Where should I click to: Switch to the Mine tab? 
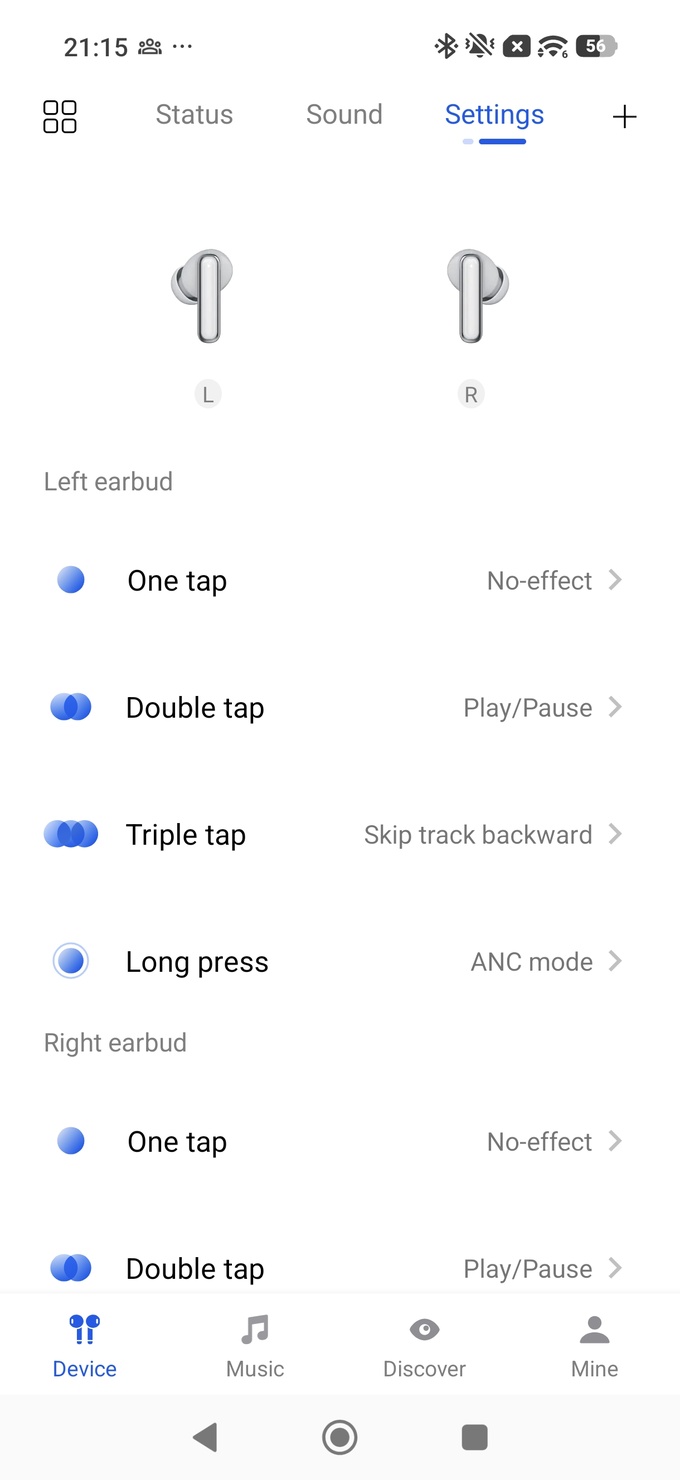[595, 1346]
